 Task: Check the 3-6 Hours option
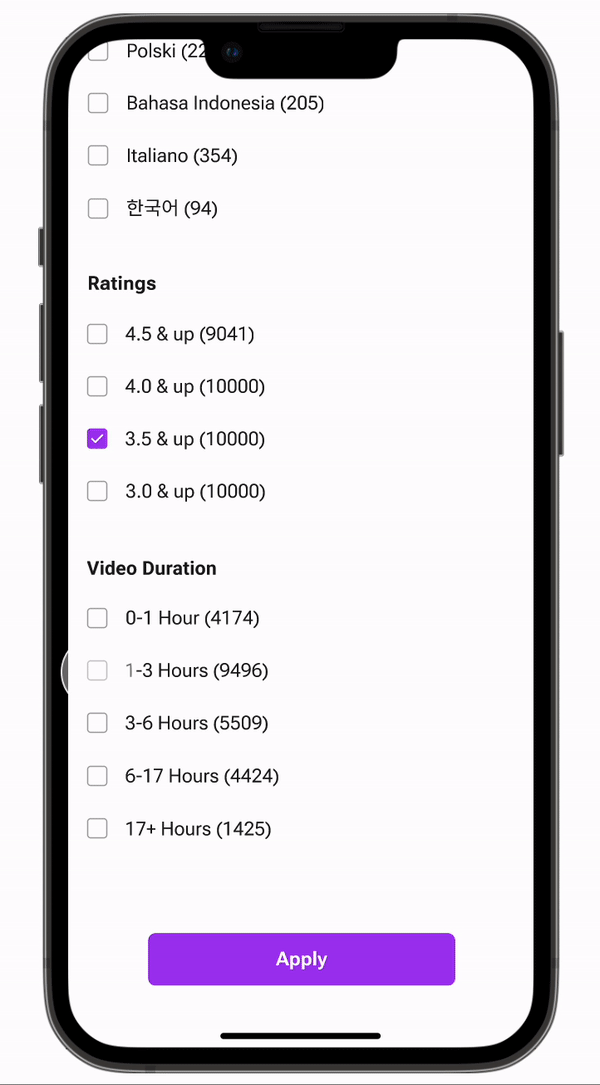click(97, 723)
